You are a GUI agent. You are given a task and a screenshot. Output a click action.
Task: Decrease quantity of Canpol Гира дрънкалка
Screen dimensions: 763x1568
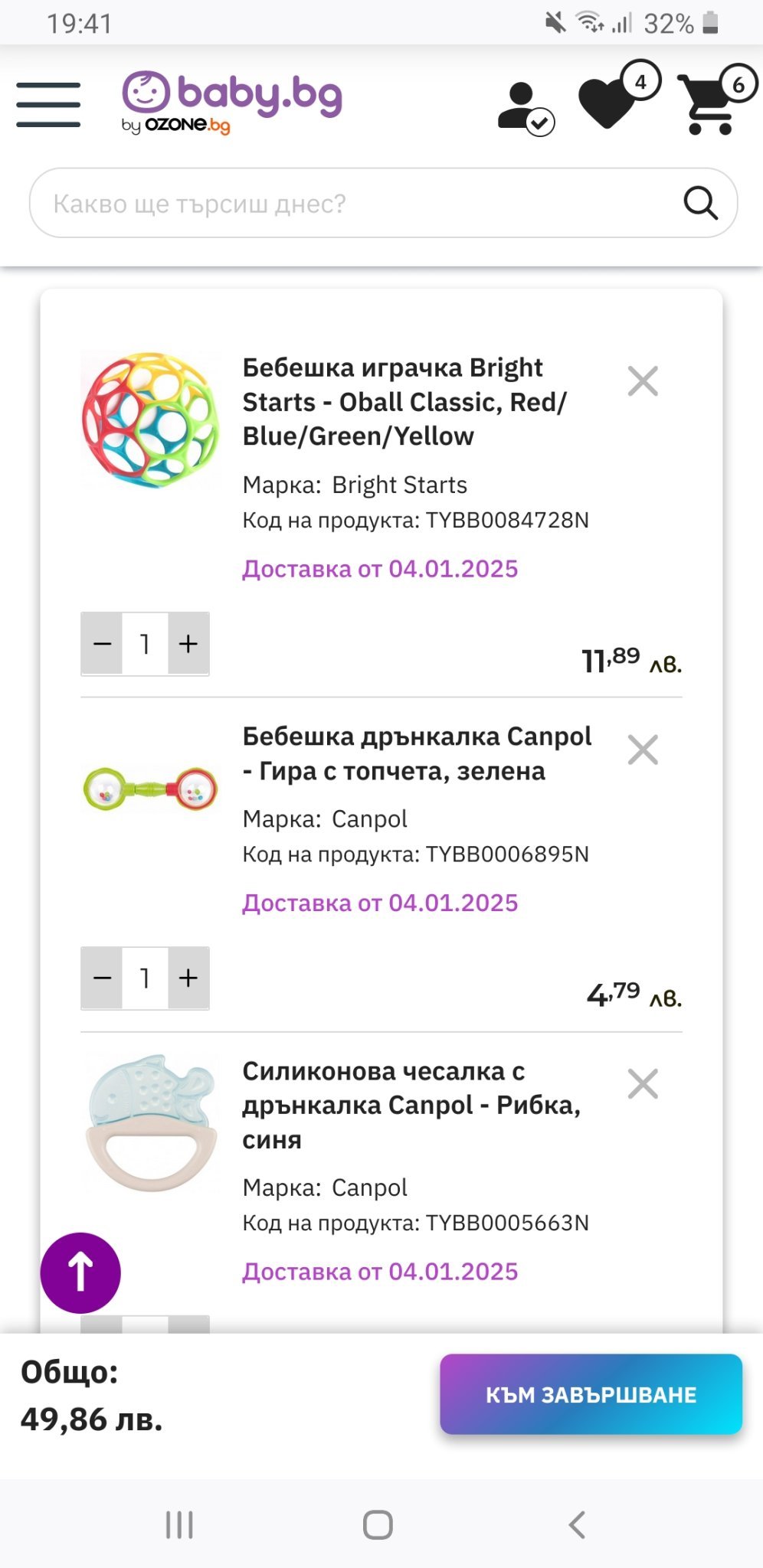coord(102,978)
